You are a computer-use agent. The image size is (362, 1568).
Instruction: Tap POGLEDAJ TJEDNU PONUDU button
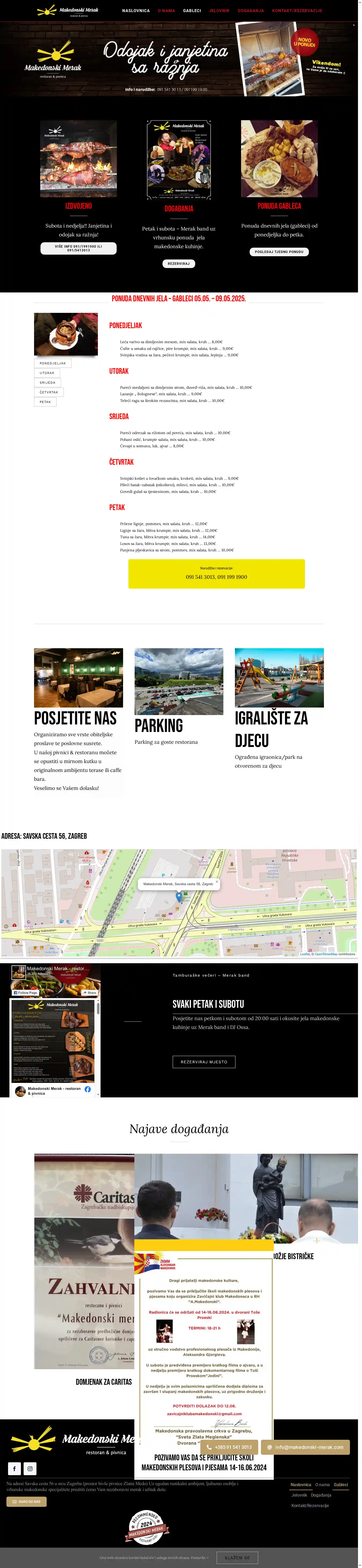(279, 251)
